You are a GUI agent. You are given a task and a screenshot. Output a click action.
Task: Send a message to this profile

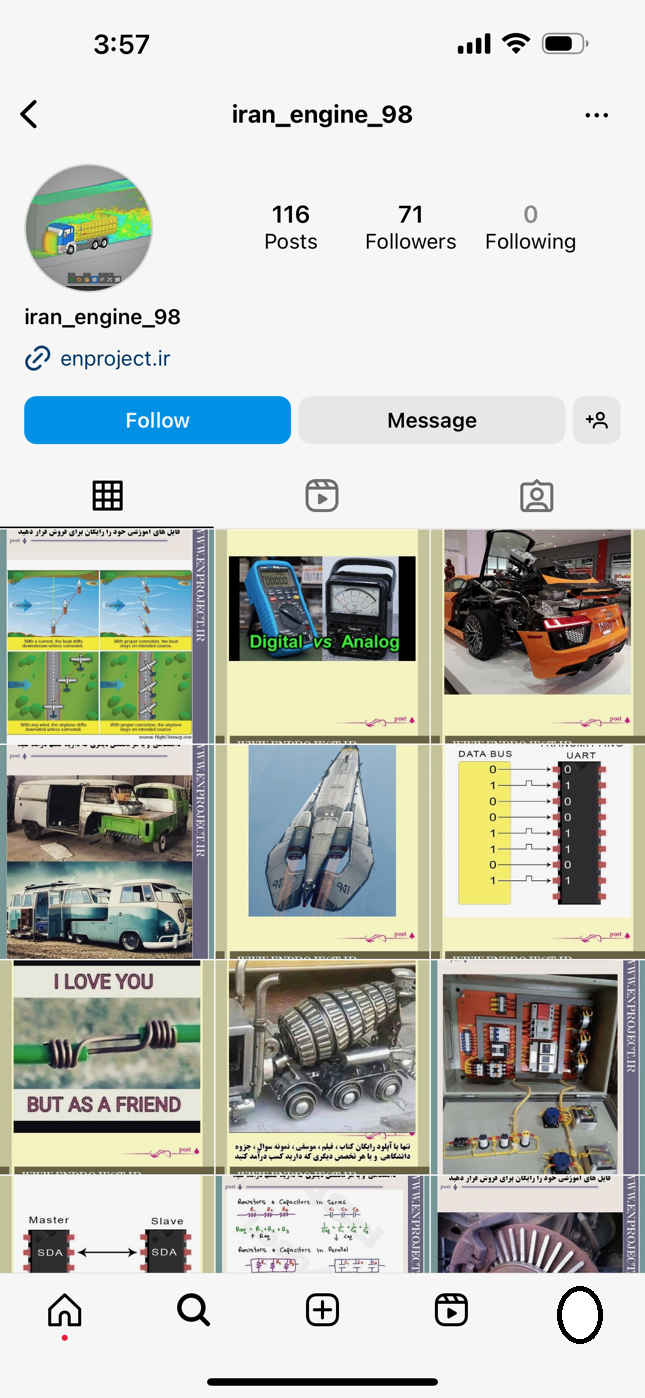click(431, 420)
